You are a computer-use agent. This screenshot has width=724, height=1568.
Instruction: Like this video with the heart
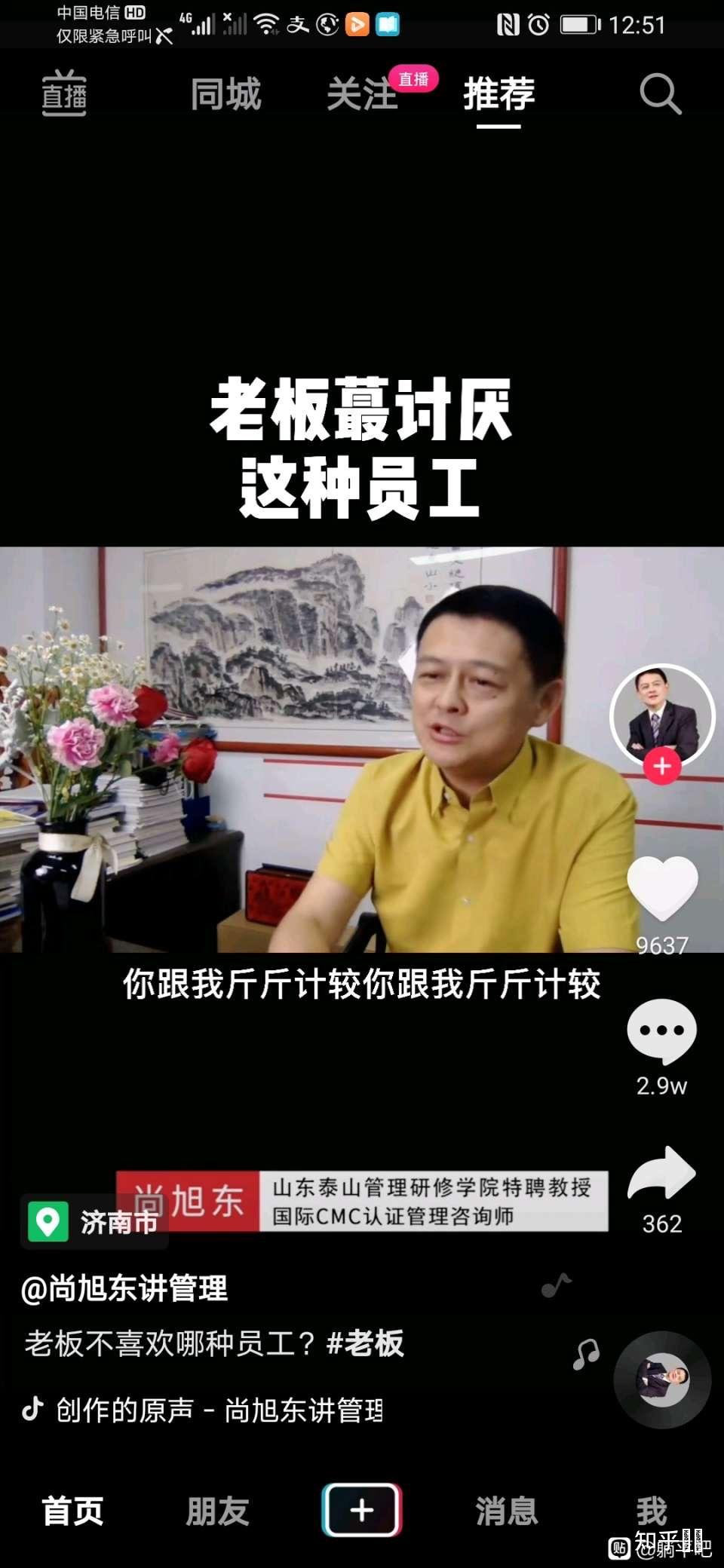pyautogui.click(x=661, y=888)
